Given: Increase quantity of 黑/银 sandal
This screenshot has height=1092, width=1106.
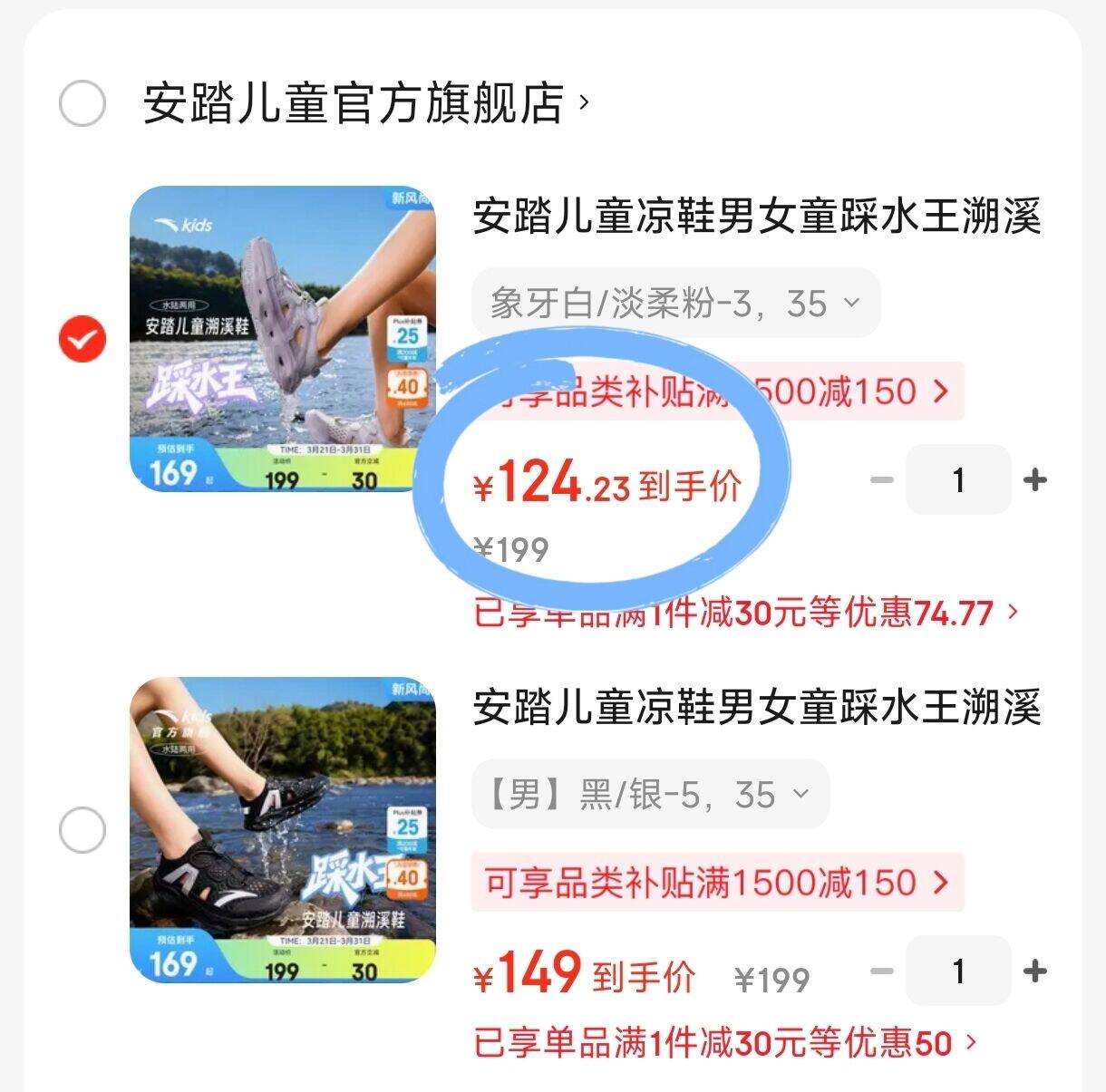Looking at the screenshot, I should [x=1034, y=971].
